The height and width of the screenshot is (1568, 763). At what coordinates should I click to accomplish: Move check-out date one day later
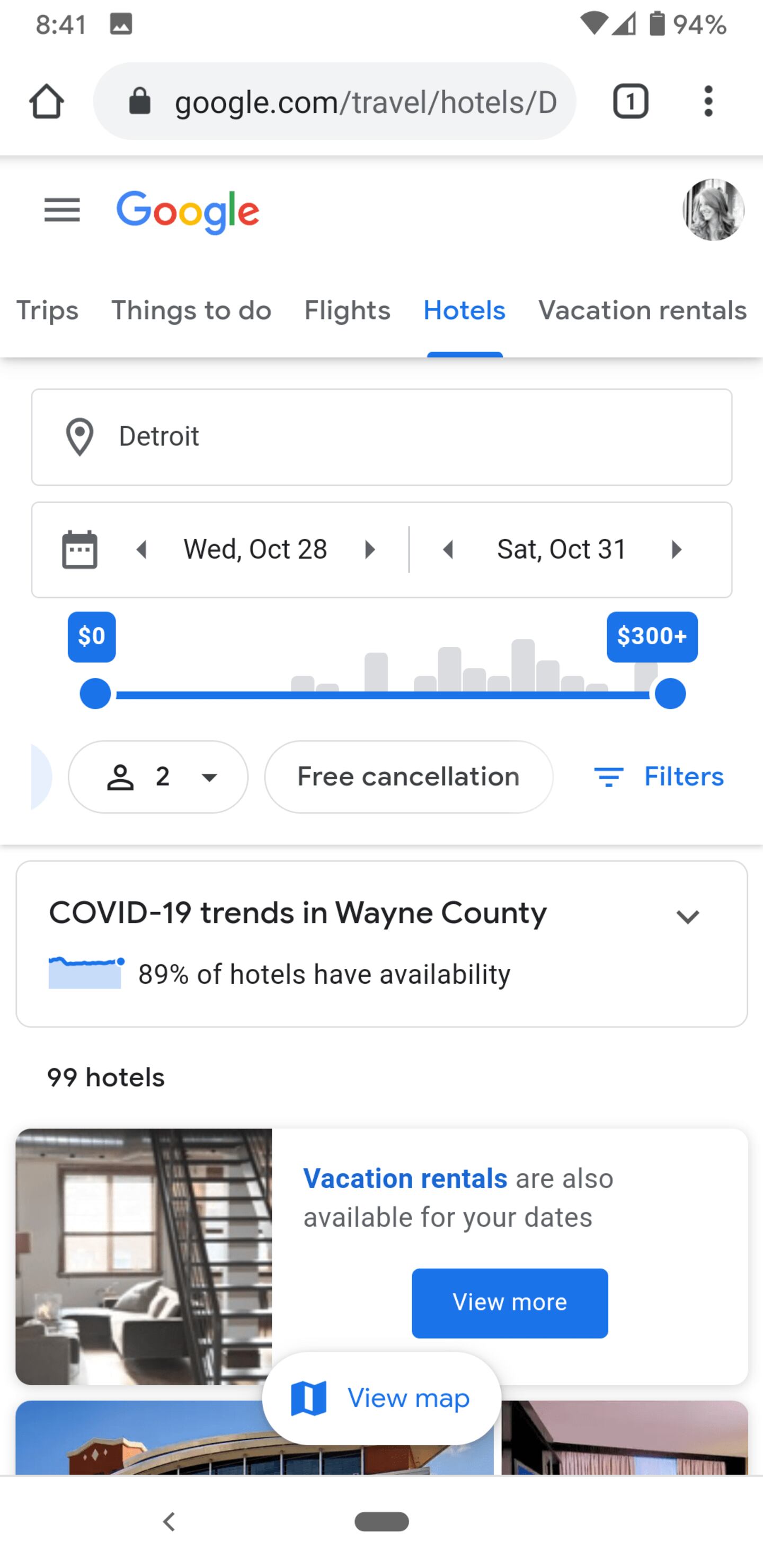point(676,550)
